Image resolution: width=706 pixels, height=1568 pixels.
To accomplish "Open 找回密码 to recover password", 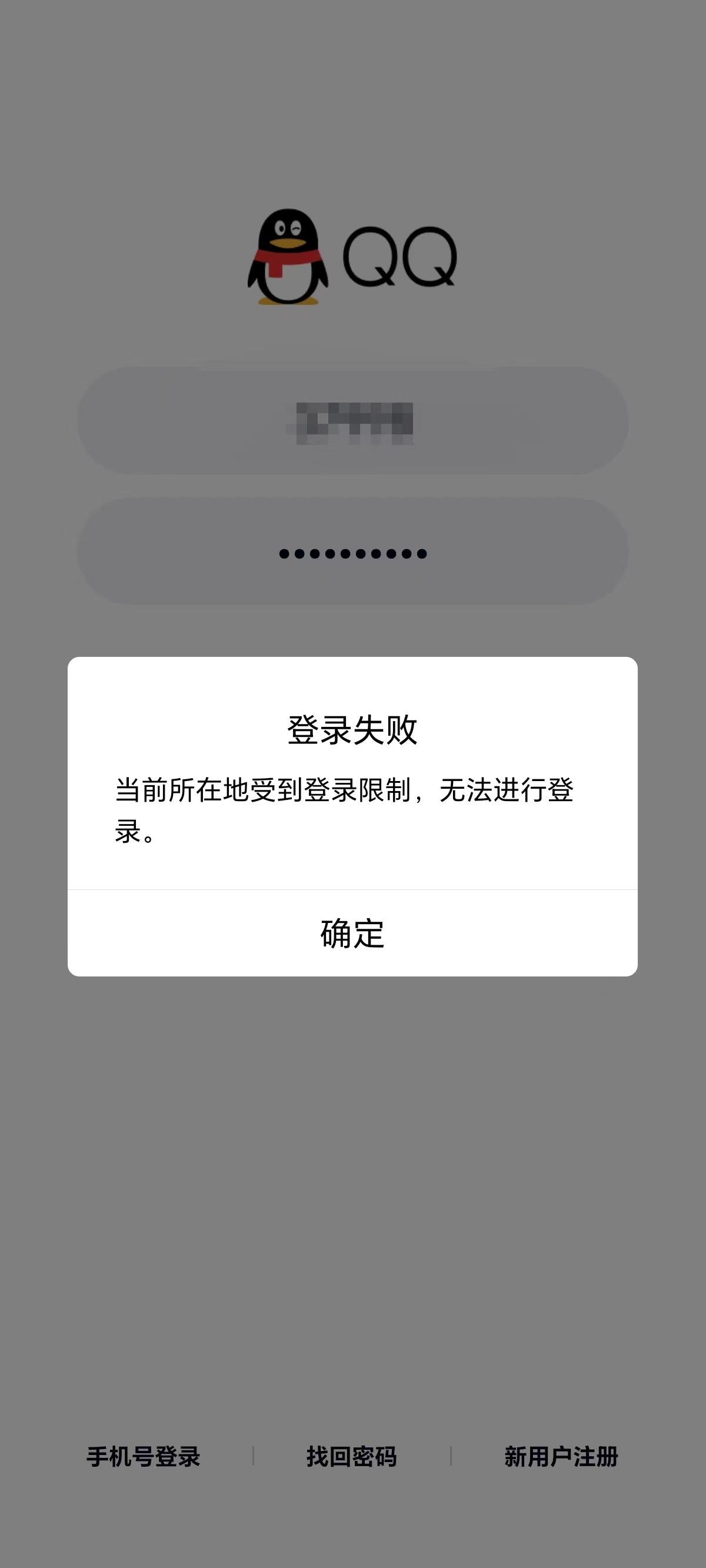I will tap(352, 1457).
